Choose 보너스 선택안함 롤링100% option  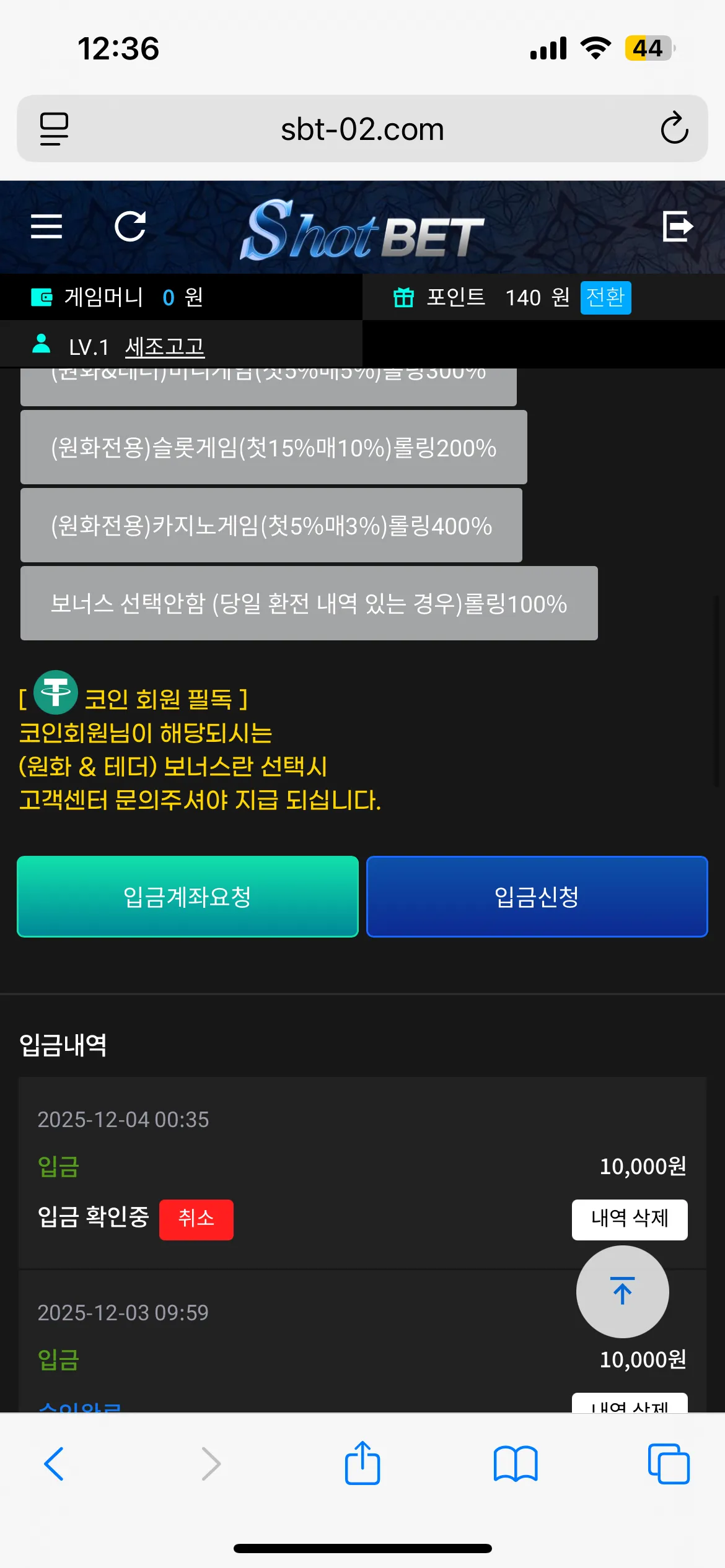[x=309, y=603]
